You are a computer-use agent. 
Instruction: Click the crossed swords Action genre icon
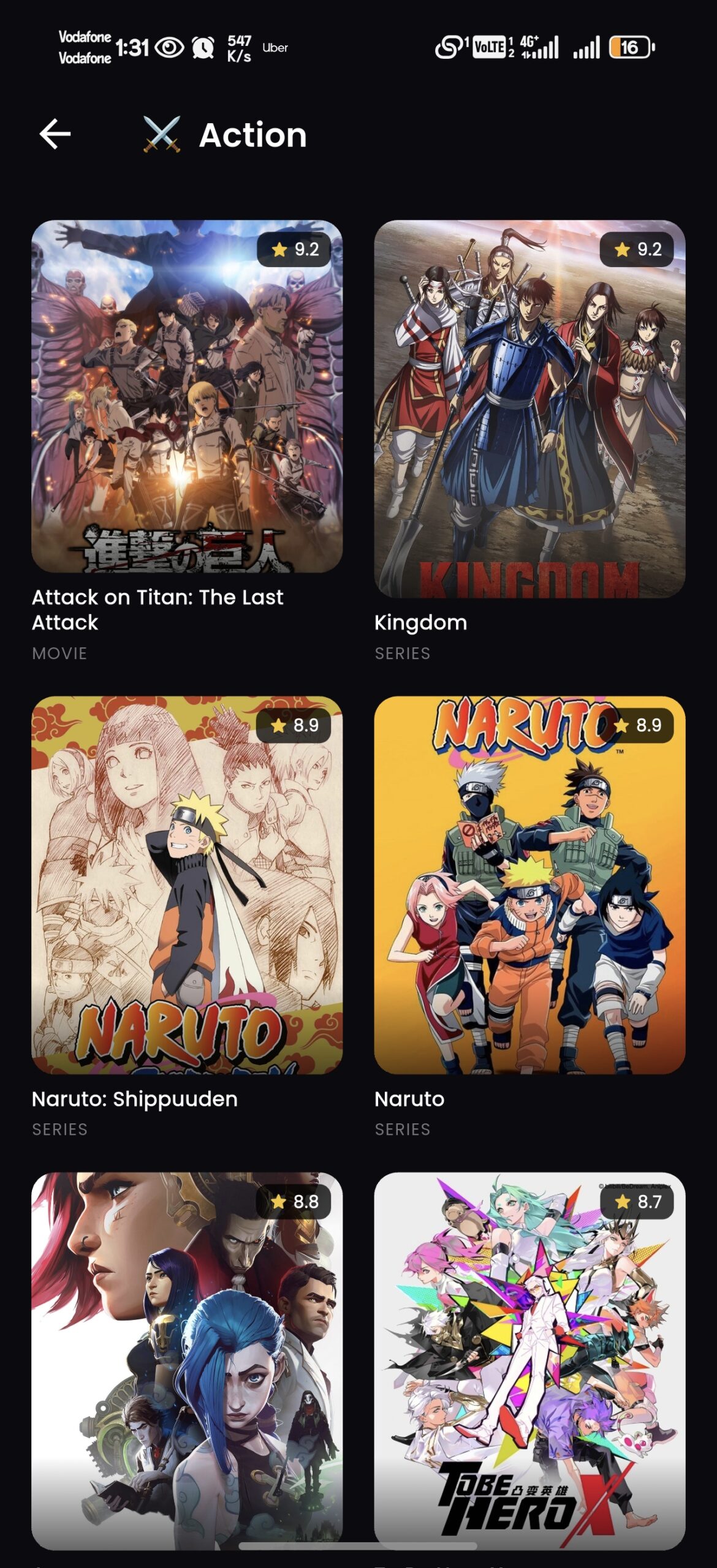point(162,135)
